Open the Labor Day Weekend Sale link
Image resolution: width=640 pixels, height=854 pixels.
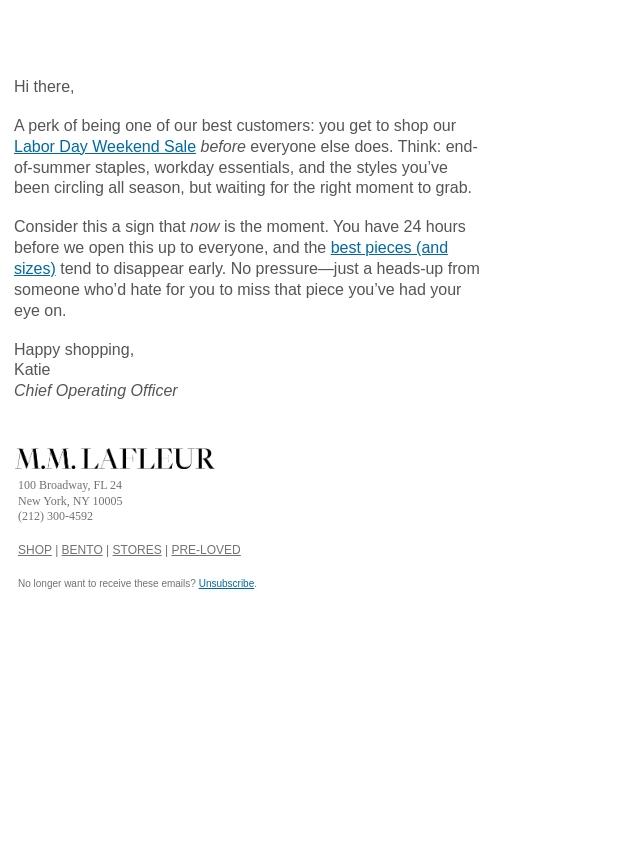pyautogui.click(x=105, y=147)
